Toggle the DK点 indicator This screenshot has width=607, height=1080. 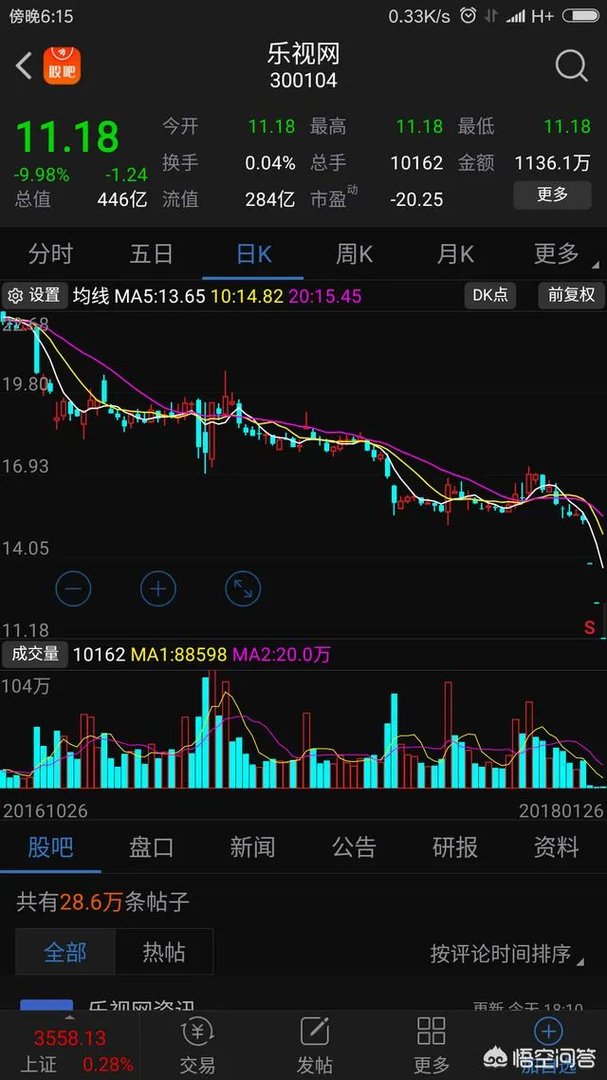tap(490, 296)
